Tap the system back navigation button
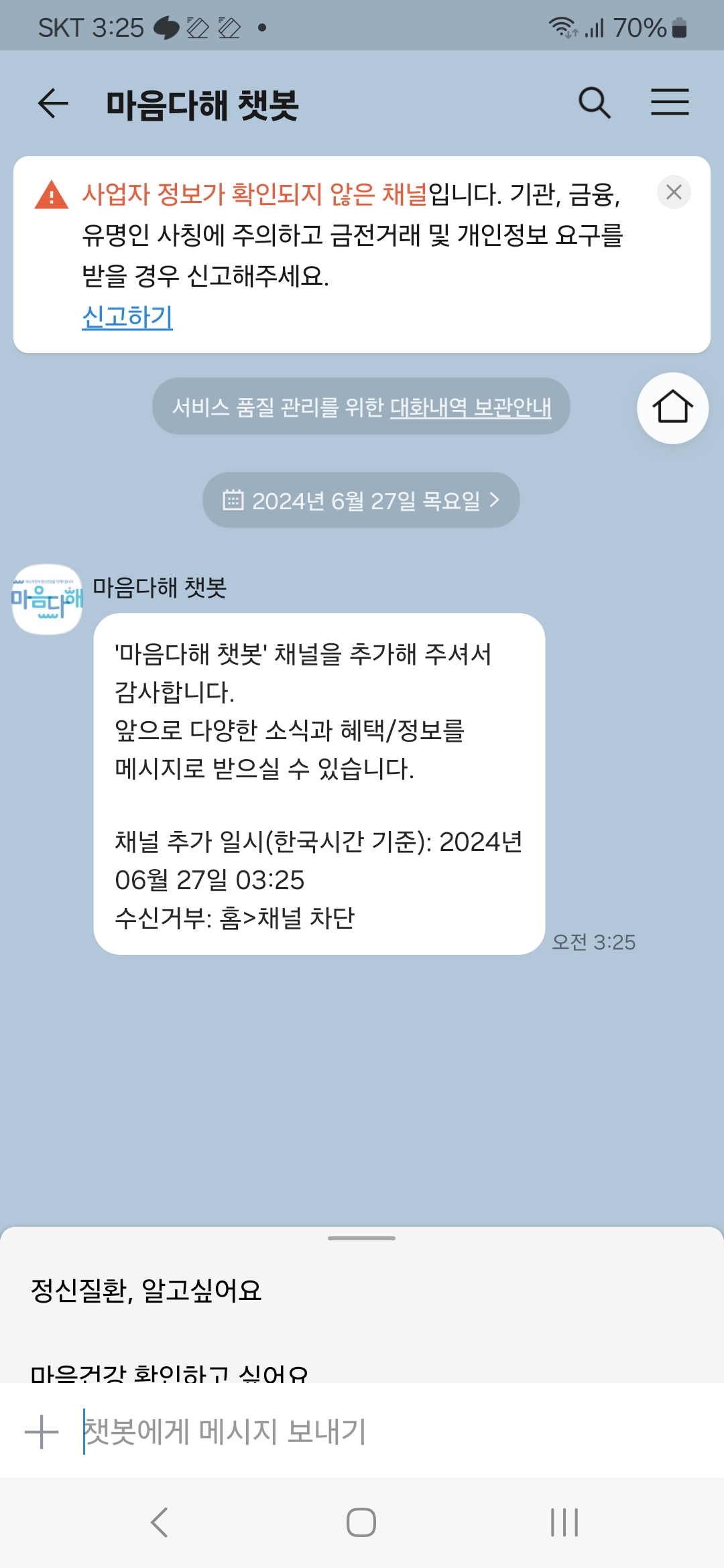The width and height of the screenshot is (724, 1568). coord(160,1522)
